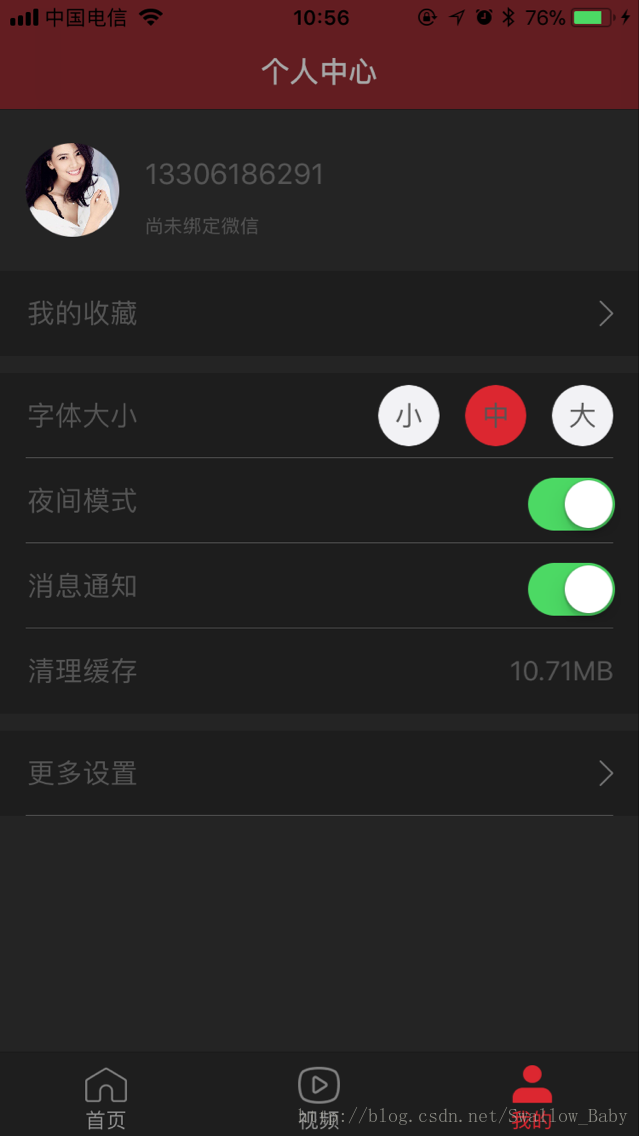639x1136 pixels.
Task: Select large font size 大
Action: (582, 415)
